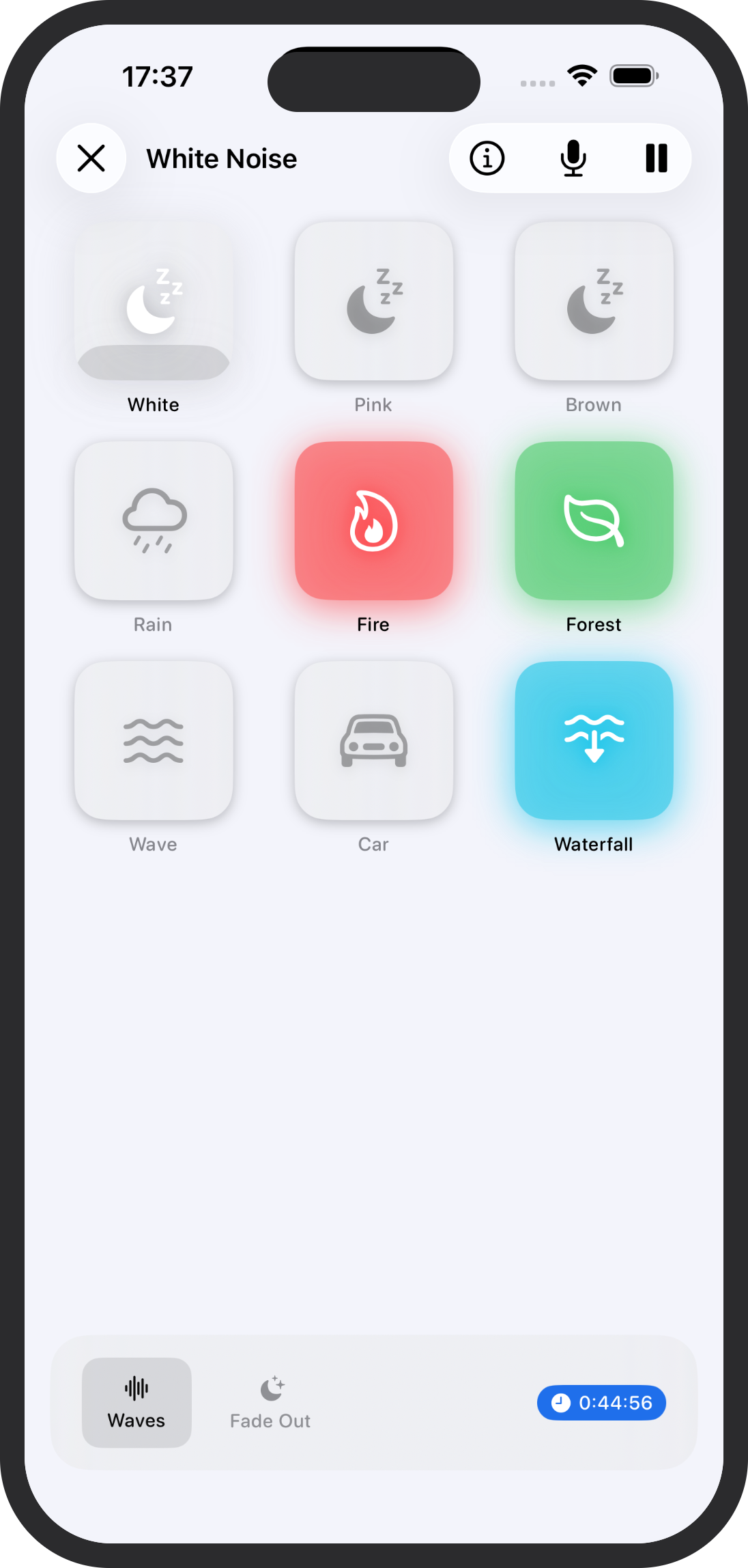The height and width of the screenshot is (1568, 748).
Task: Turn on Brown noise
Action: pyautogui.click(x=594, y=301)
